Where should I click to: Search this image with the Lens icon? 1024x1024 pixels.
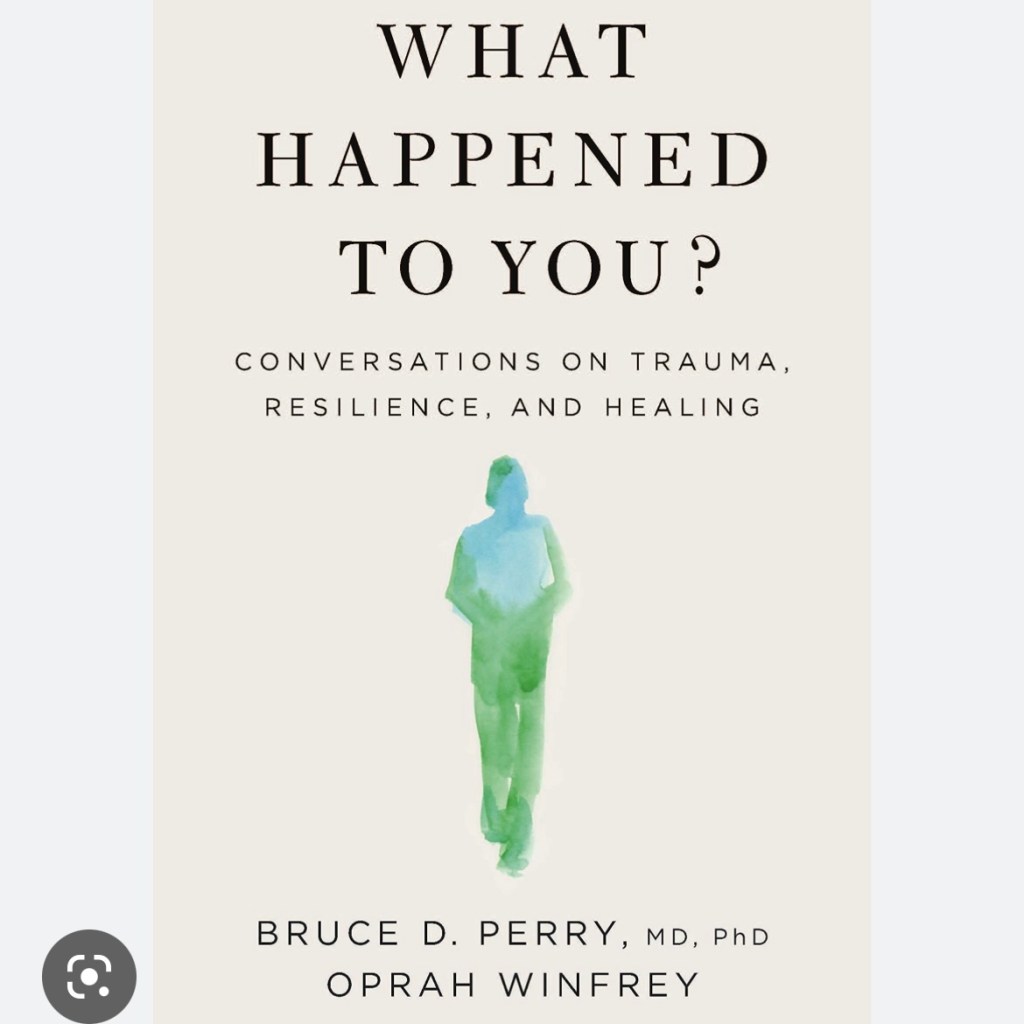point(89,977)
